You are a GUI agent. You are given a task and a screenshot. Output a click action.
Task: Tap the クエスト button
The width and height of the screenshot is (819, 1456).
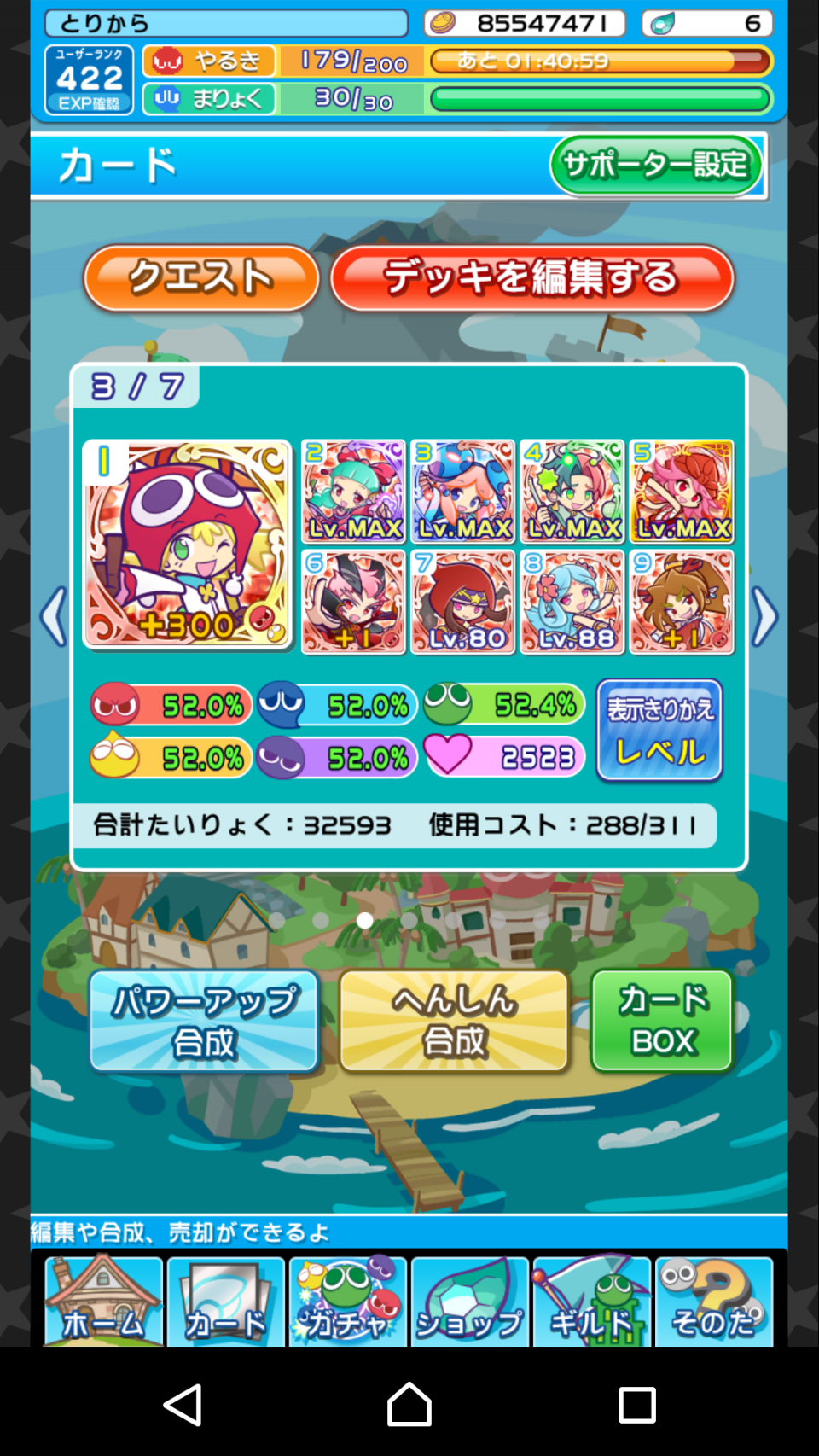[x=201, y=278]
